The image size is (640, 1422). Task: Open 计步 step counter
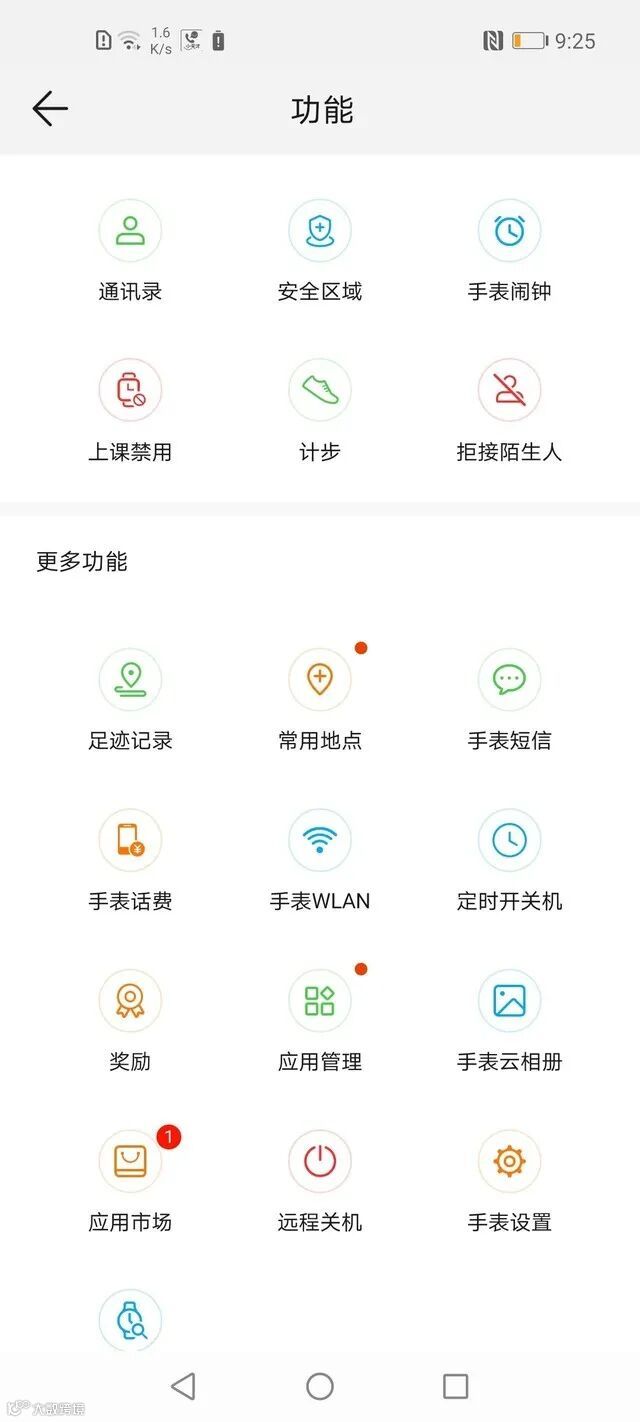coord(320,391)
